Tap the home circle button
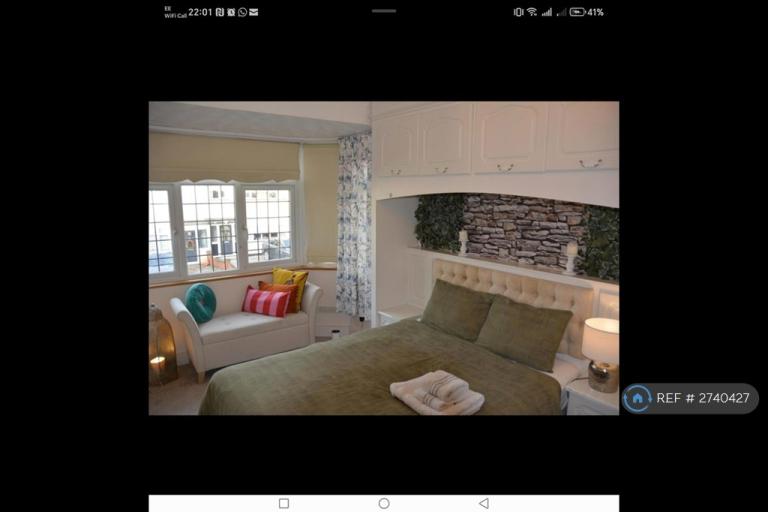The height and width of the screenshot is (512, 768). click(x=384, y=503)
